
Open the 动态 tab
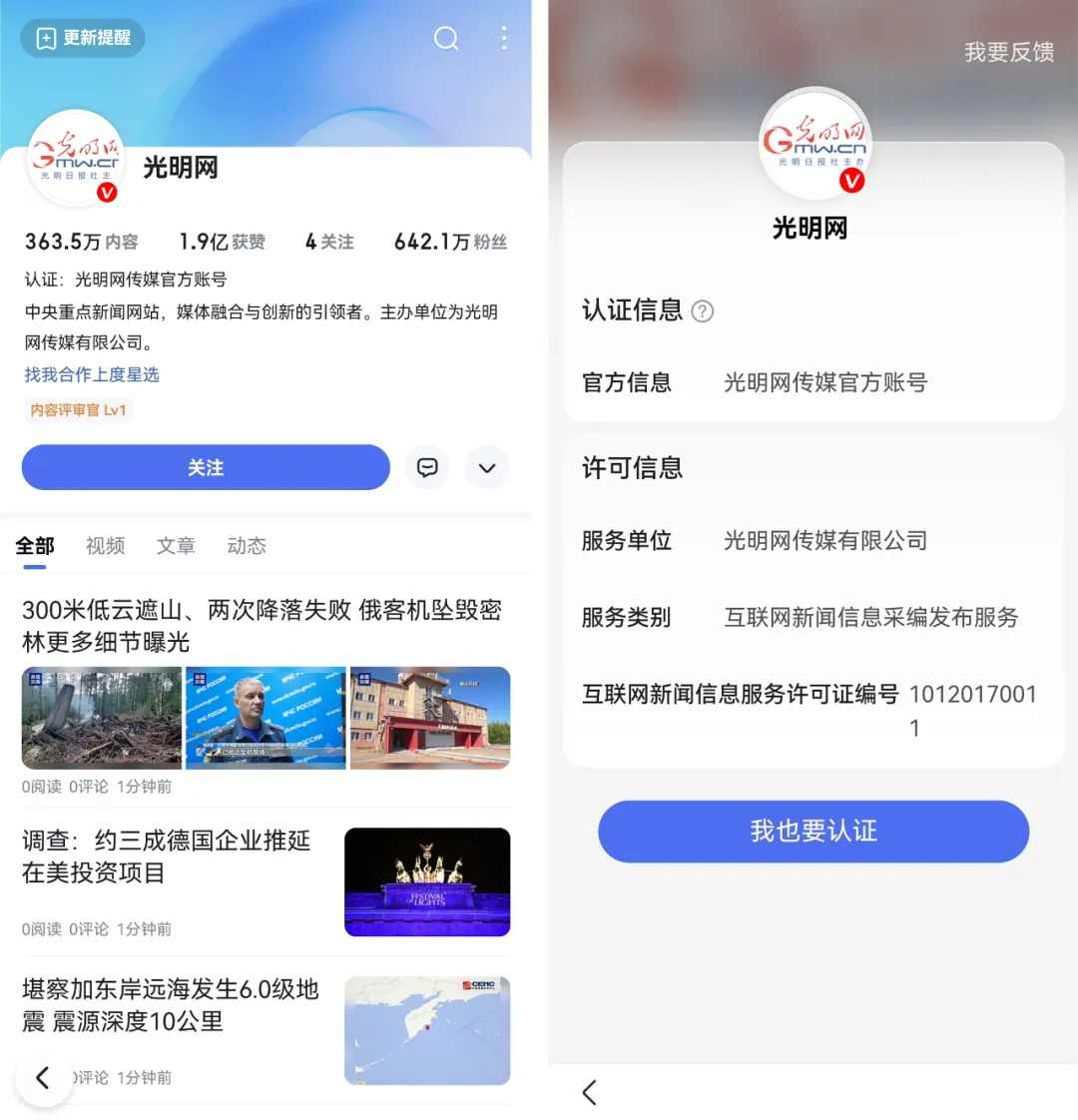[x=246, y=545]
